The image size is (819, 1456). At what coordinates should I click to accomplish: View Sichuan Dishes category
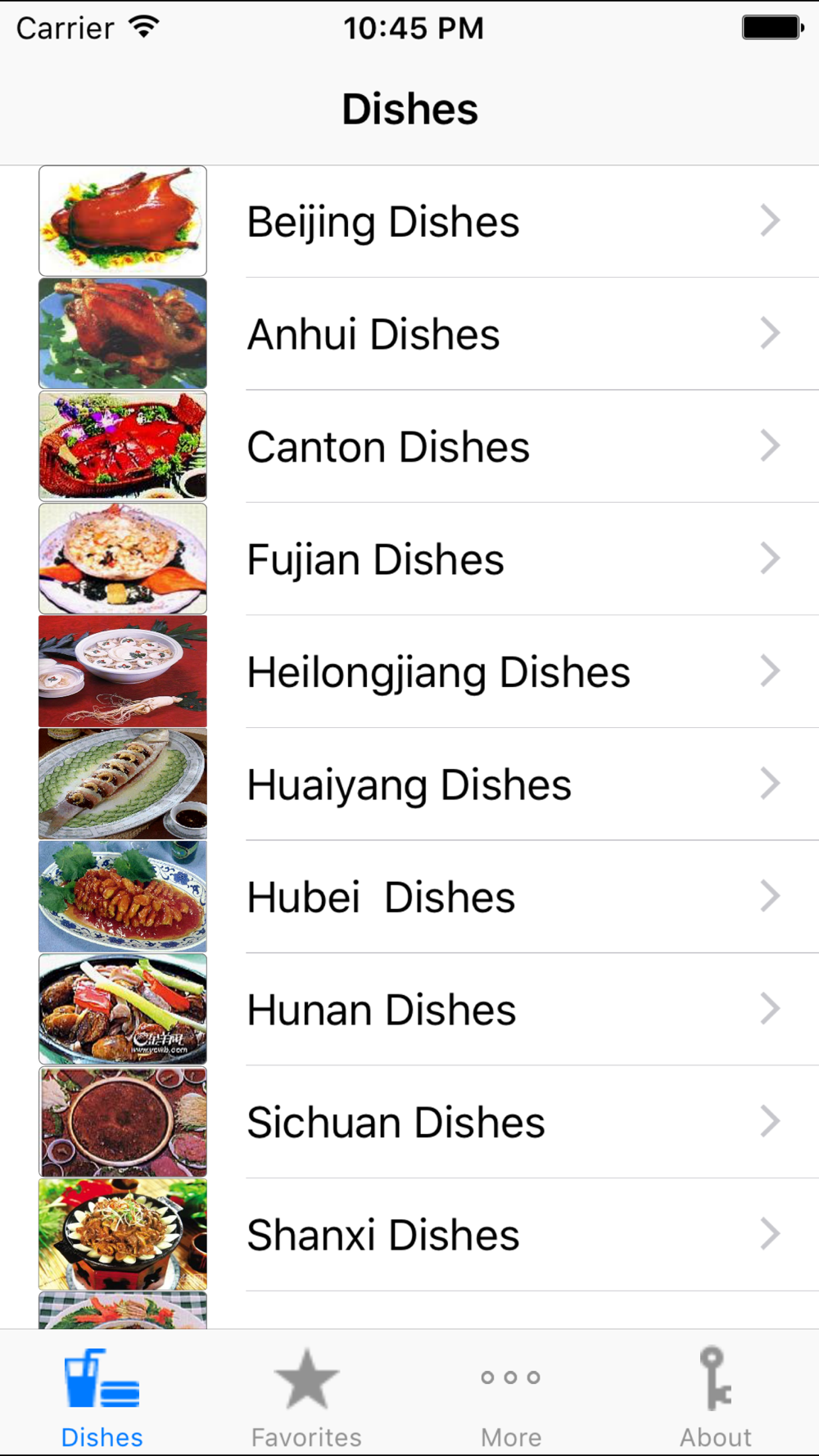409,1122
